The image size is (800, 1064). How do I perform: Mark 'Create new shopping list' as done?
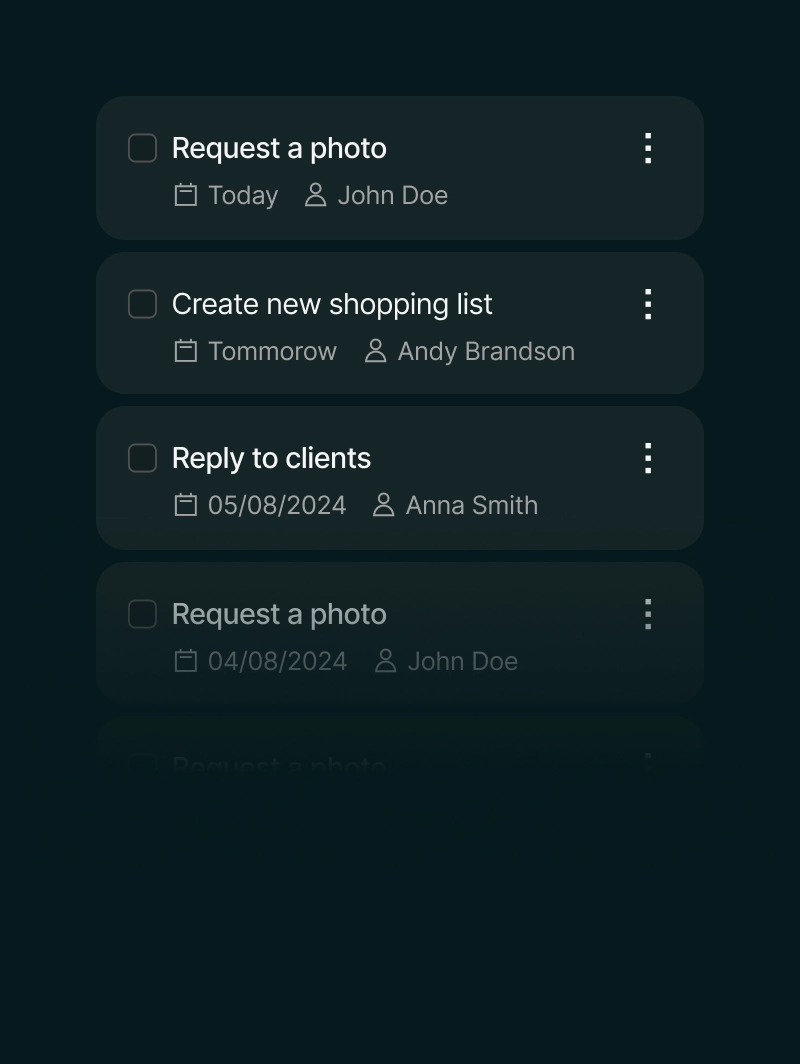tap(143, 304)
